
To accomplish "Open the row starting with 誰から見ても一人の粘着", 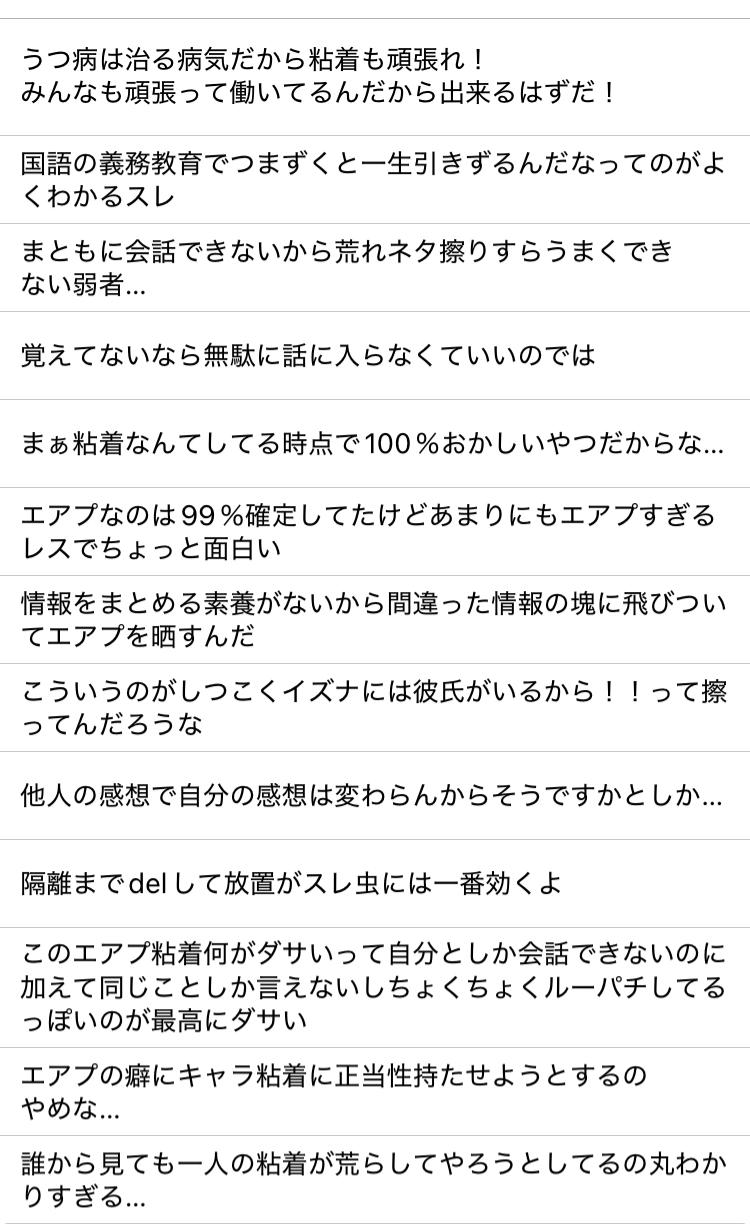I will [375, 1179].
